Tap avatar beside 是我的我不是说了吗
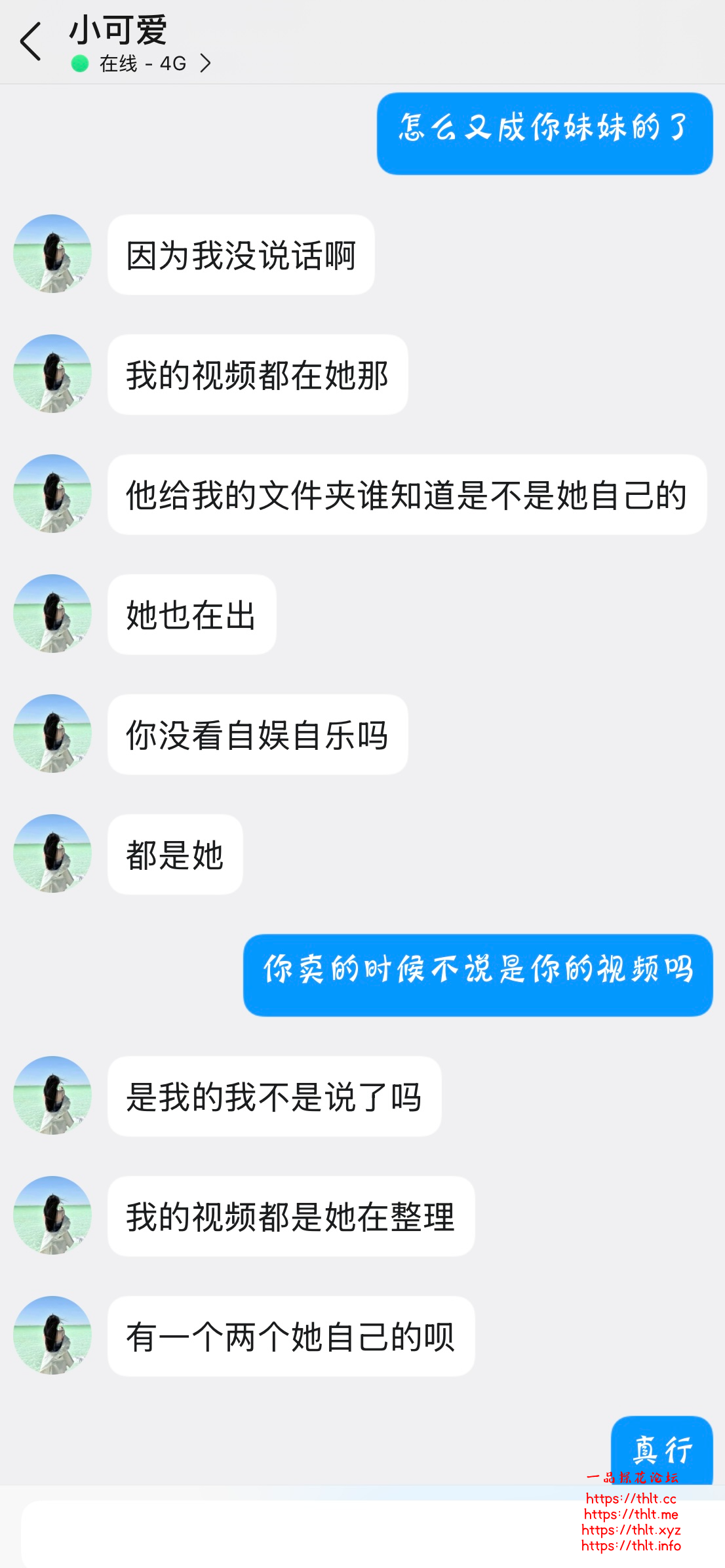Viewport: 725px width, 1568px height. click(x=52, y=1097)
